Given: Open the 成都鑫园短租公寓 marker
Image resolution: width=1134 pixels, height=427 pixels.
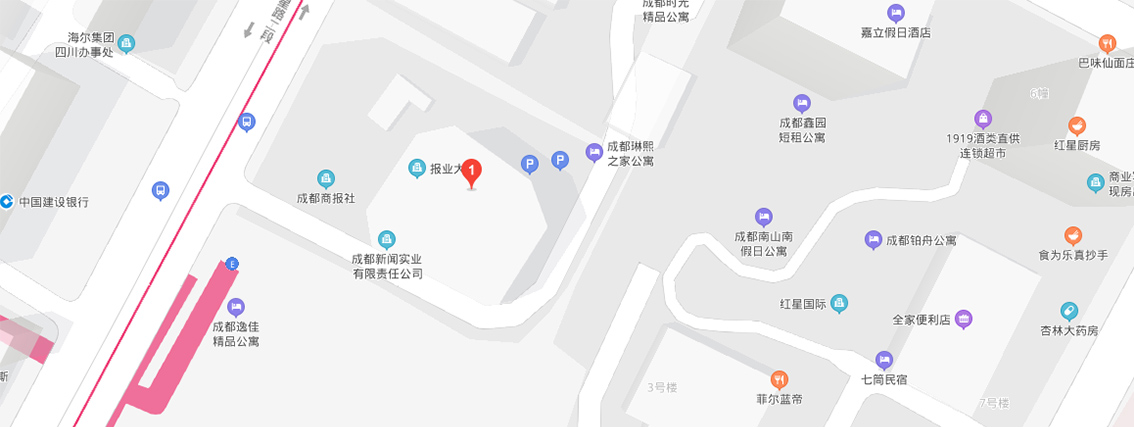Looking at the screenshot, I should click(801, 102).
